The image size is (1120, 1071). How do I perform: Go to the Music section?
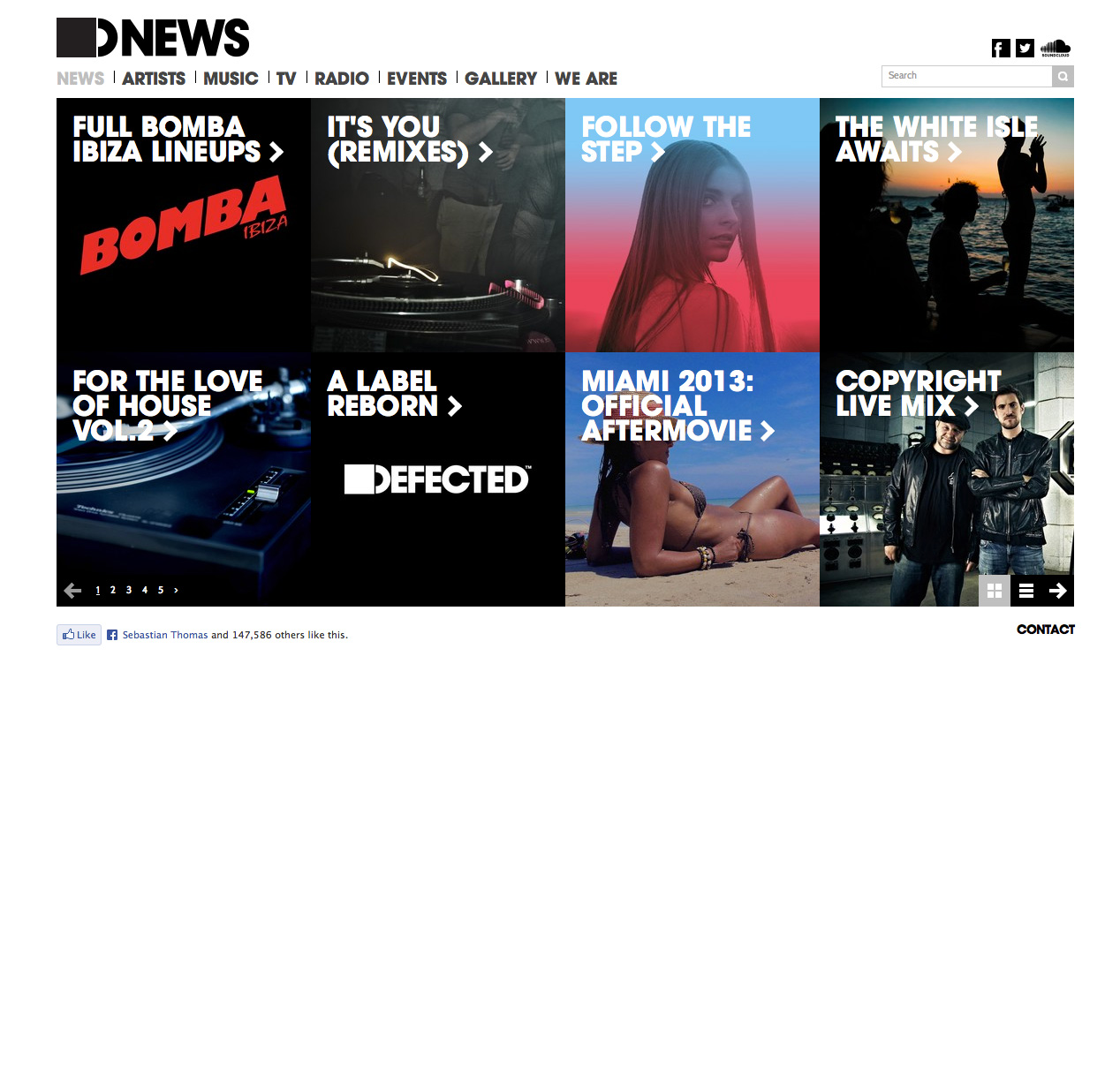point(231,79)
